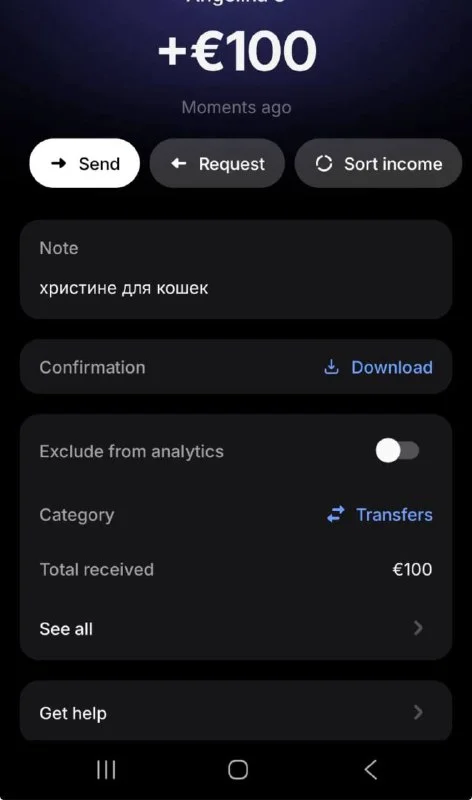Change the Transfers category

pyautogui.click(x=380, y=515)
